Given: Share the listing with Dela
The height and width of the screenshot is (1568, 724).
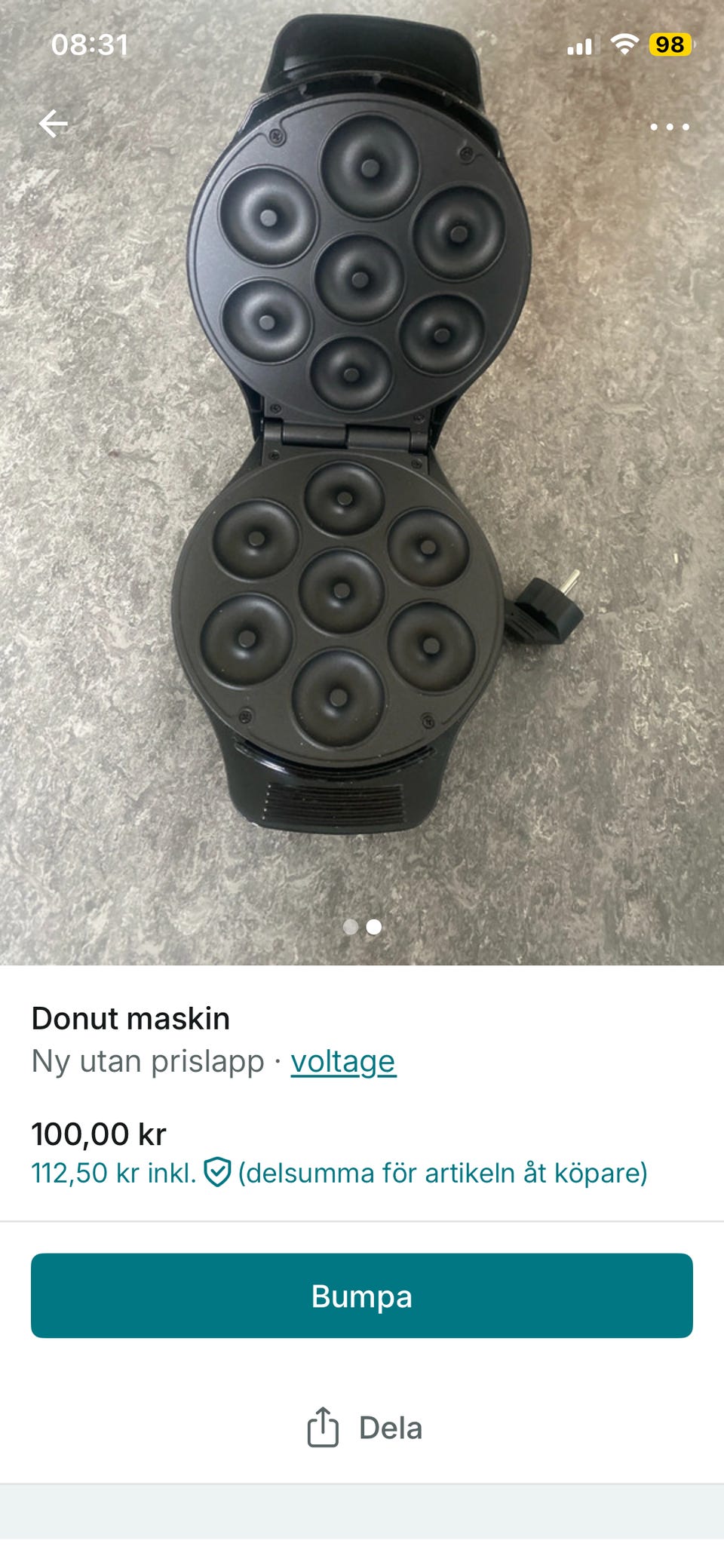Looking at the screenshot, I should point(364,1428).
